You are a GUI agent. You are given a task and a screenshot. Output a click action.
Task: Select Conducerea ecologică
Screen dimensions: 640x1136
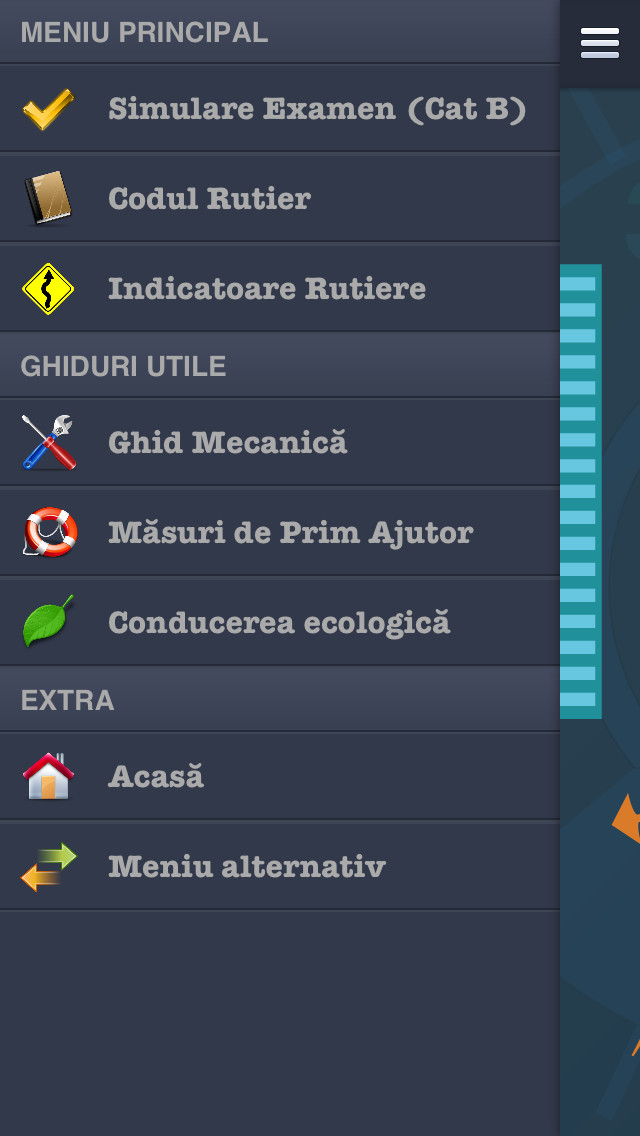point(280,622)
